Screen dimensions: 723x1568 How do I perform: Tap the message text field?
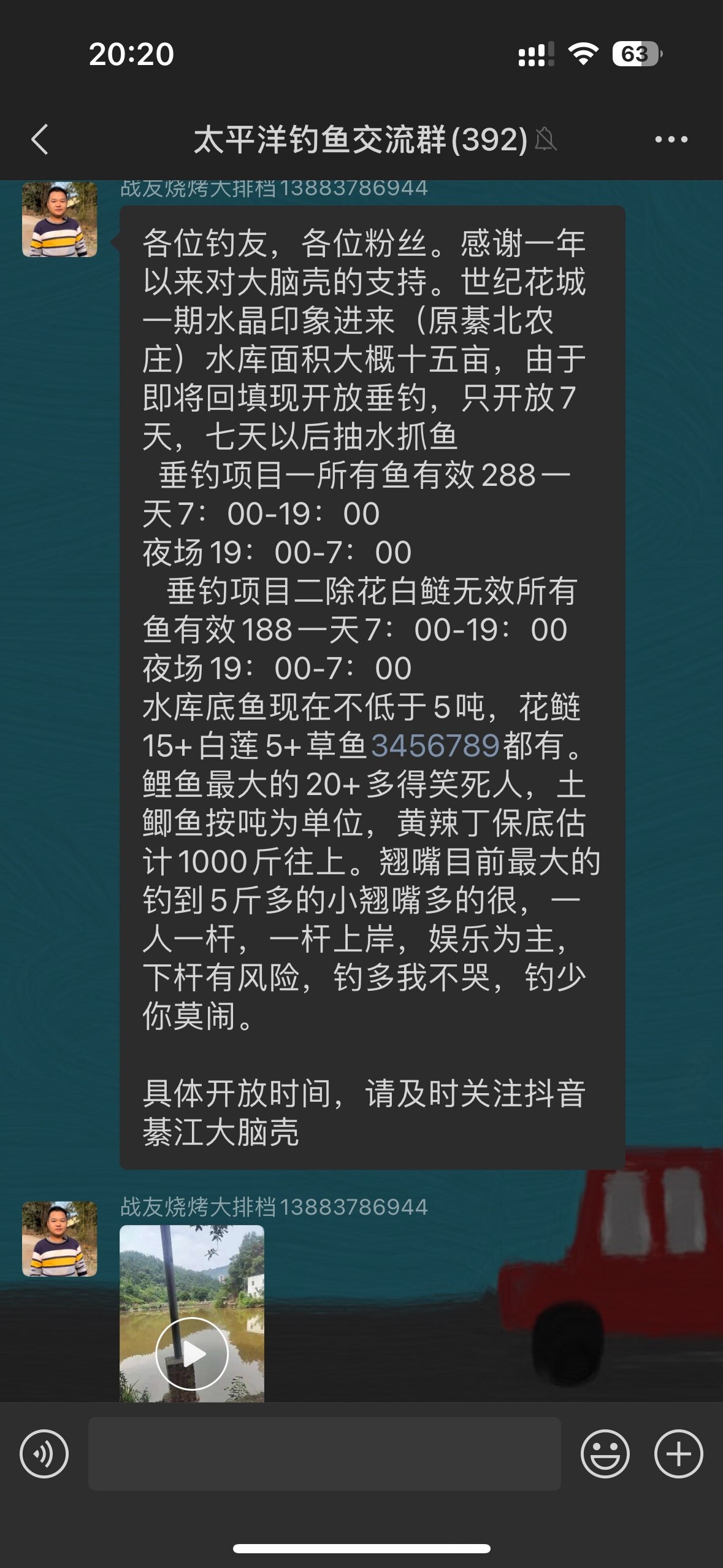324,1453
